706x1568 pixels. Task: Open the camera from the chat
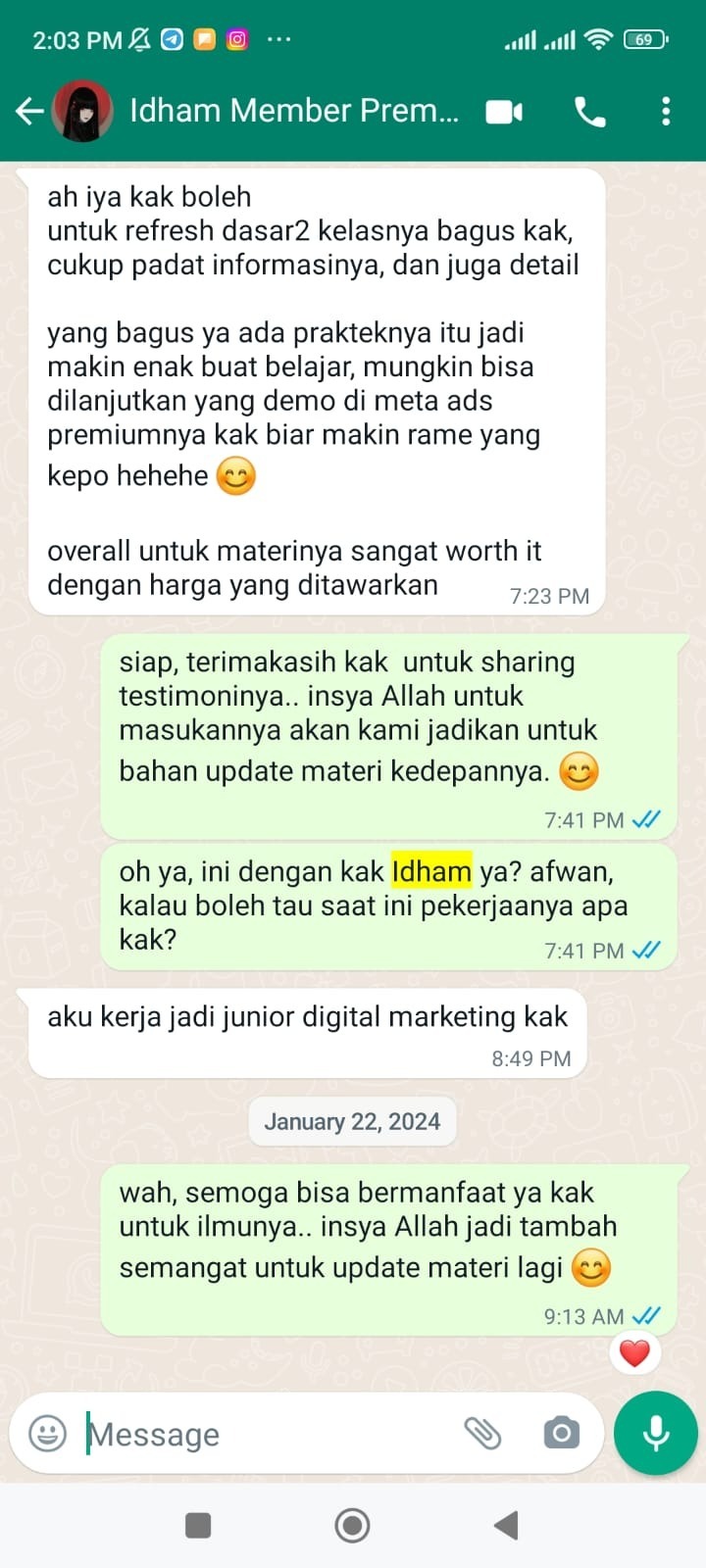[561, 1434]
